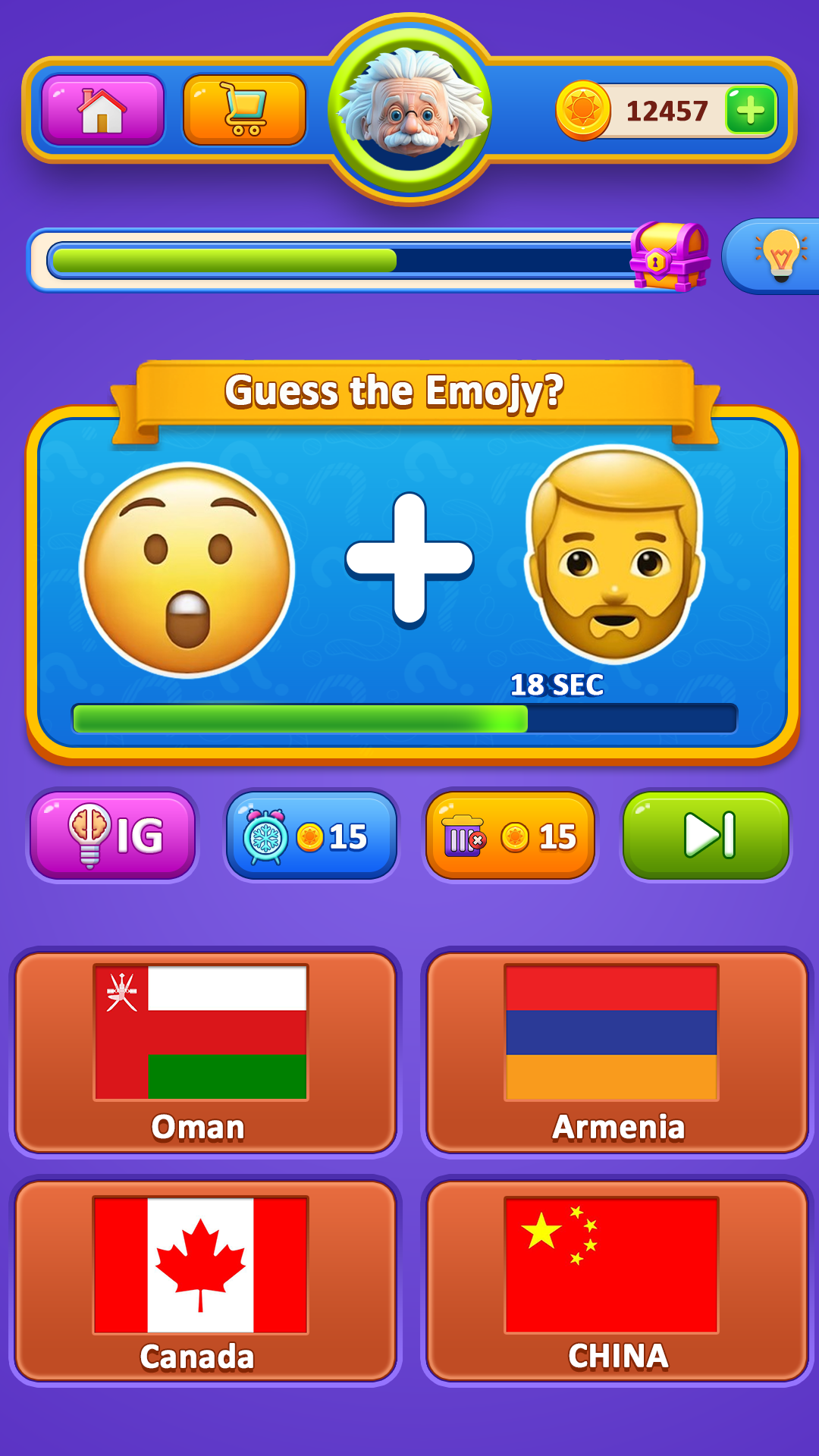The width and height of the screenshot is (819, 1456).
Task: Go to the home screen button
Action: (102, 111)
